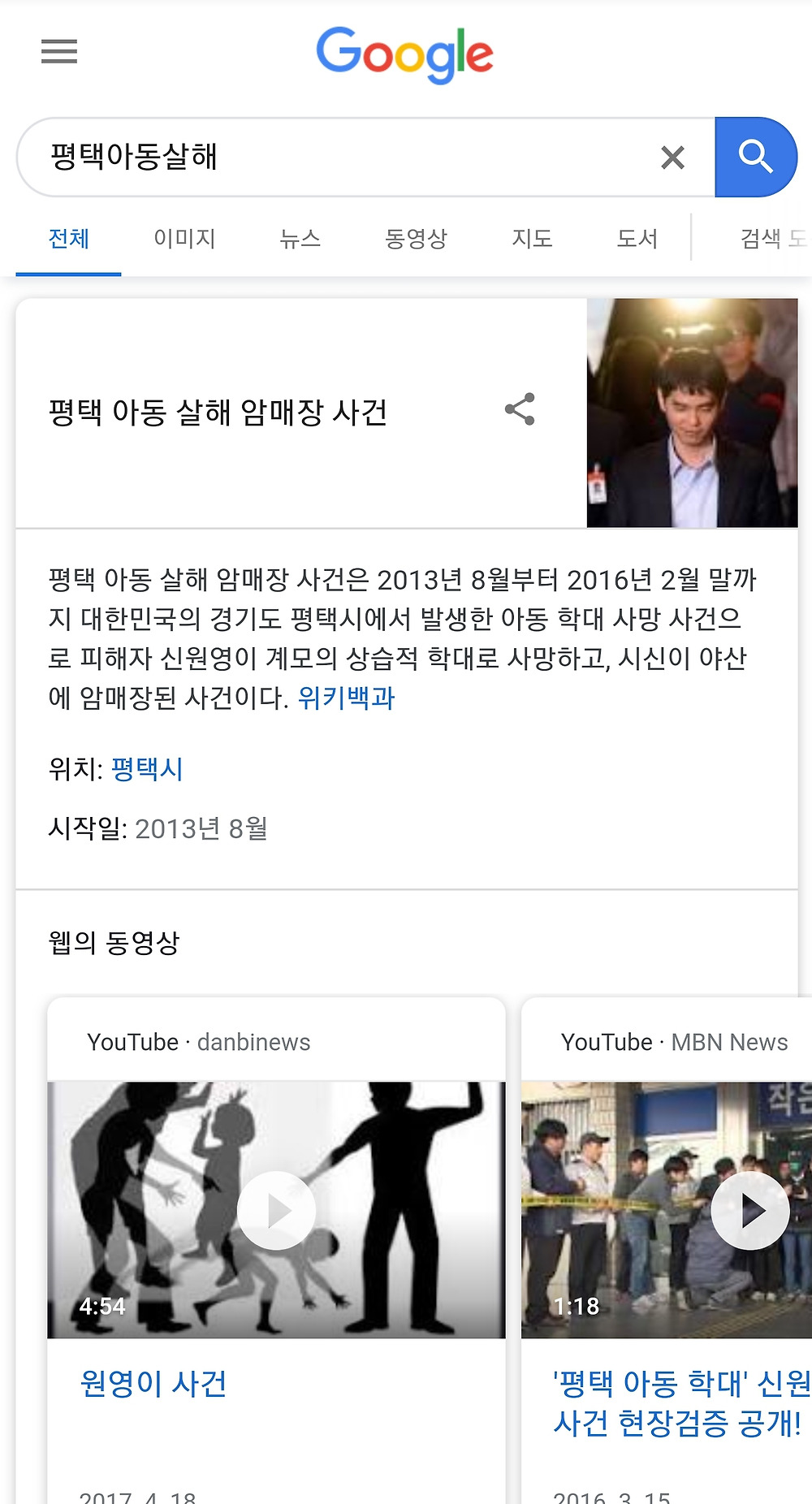Open the hamburger menu

click(59, 52)
